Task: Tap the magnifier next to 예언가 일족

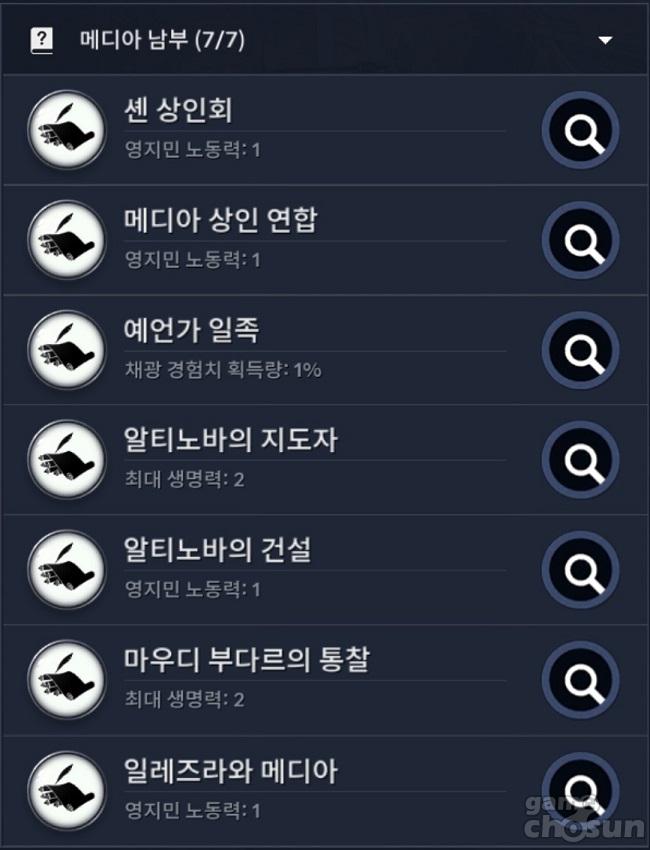Action: (580, 351)
